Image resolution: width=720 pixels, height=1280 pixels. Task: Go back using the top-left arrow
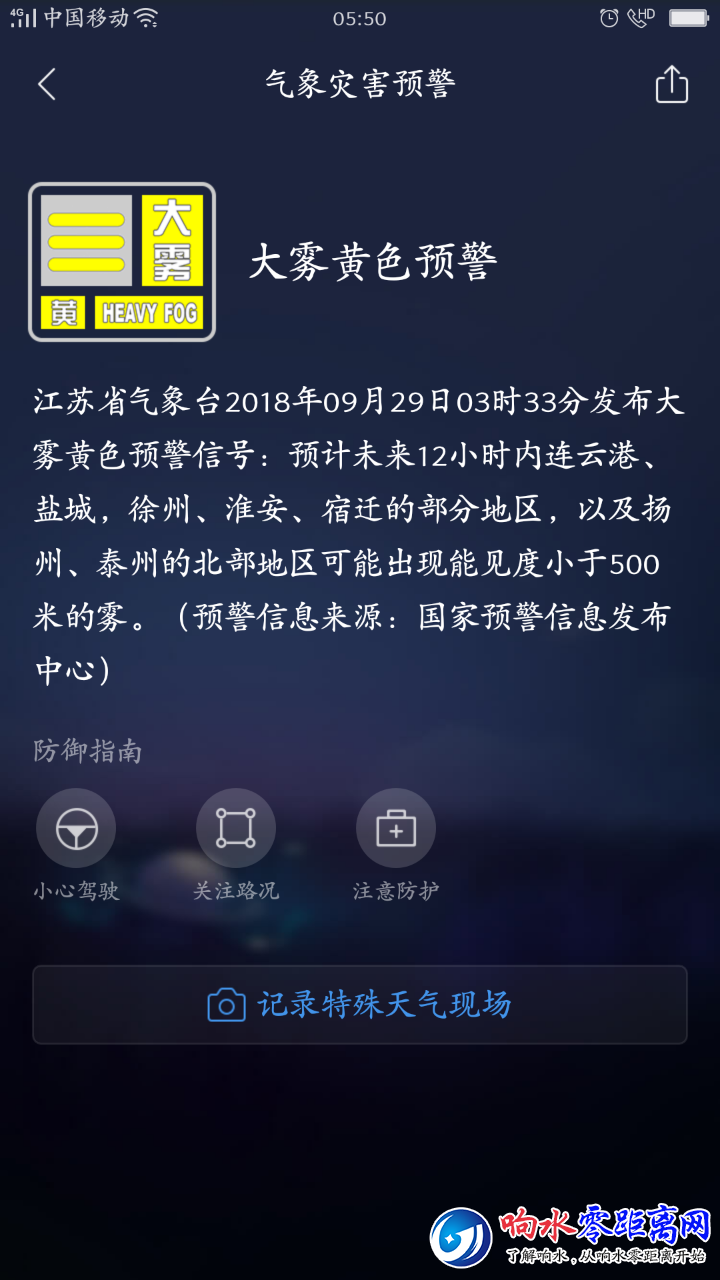pos(47,85)
